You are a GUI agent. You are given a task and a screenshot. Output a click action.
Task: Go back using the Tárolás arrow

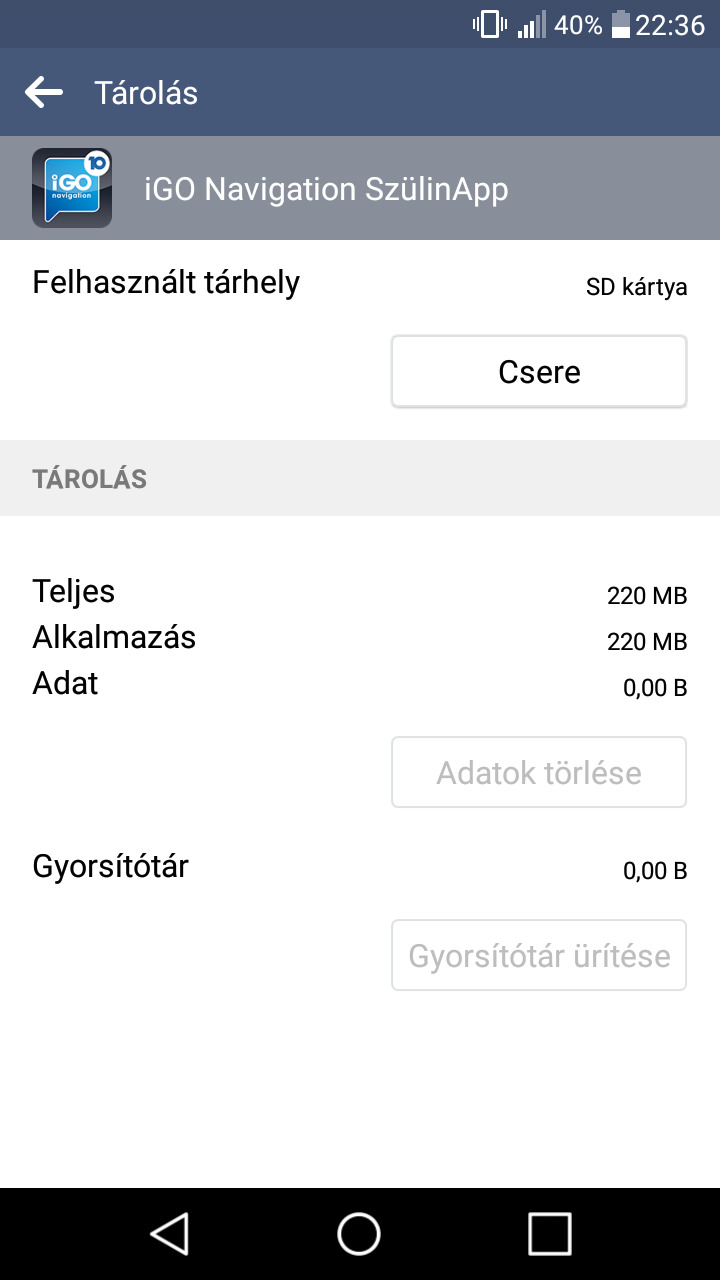44,93
